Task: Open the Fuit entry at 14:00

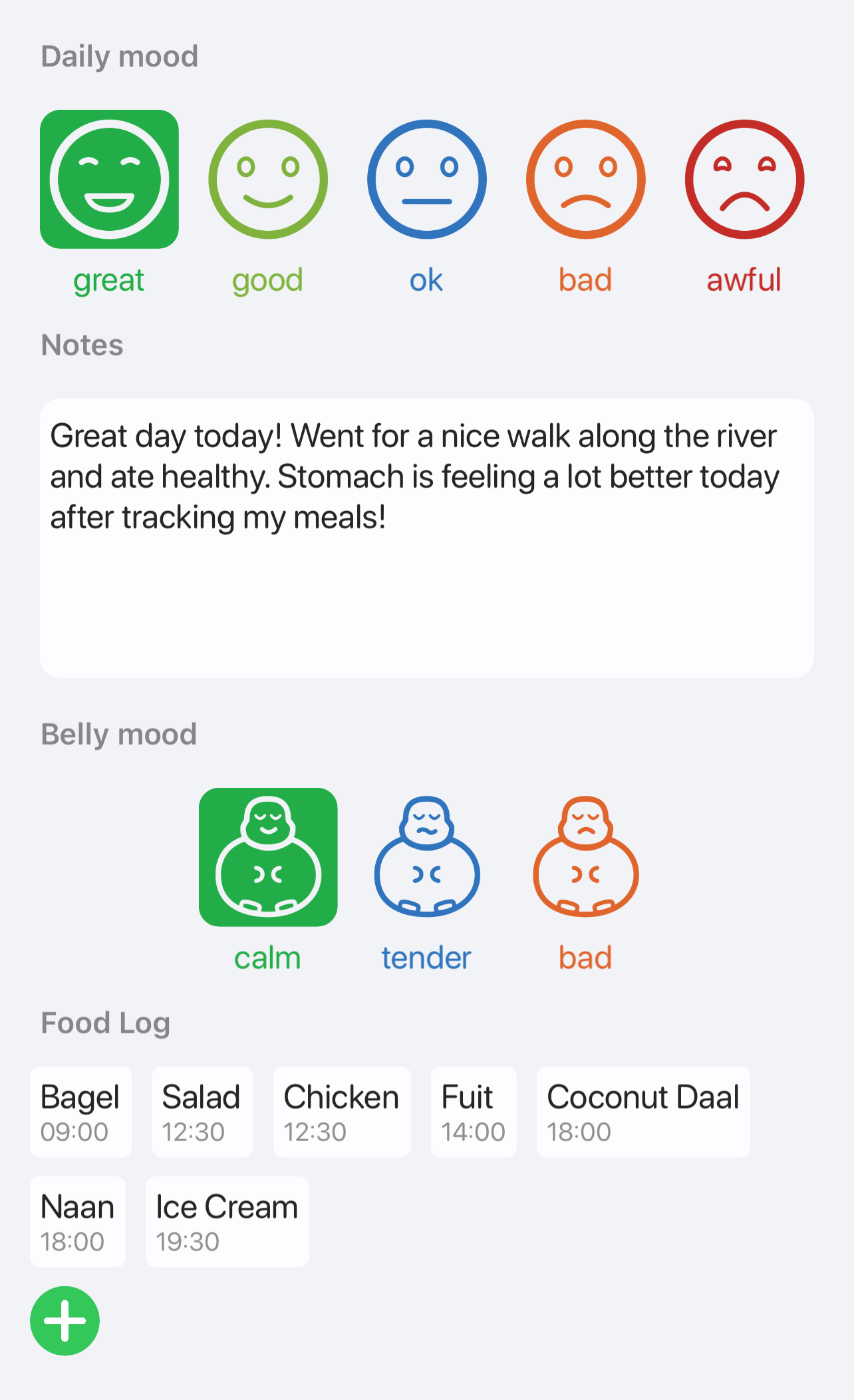Action: 474,1112
